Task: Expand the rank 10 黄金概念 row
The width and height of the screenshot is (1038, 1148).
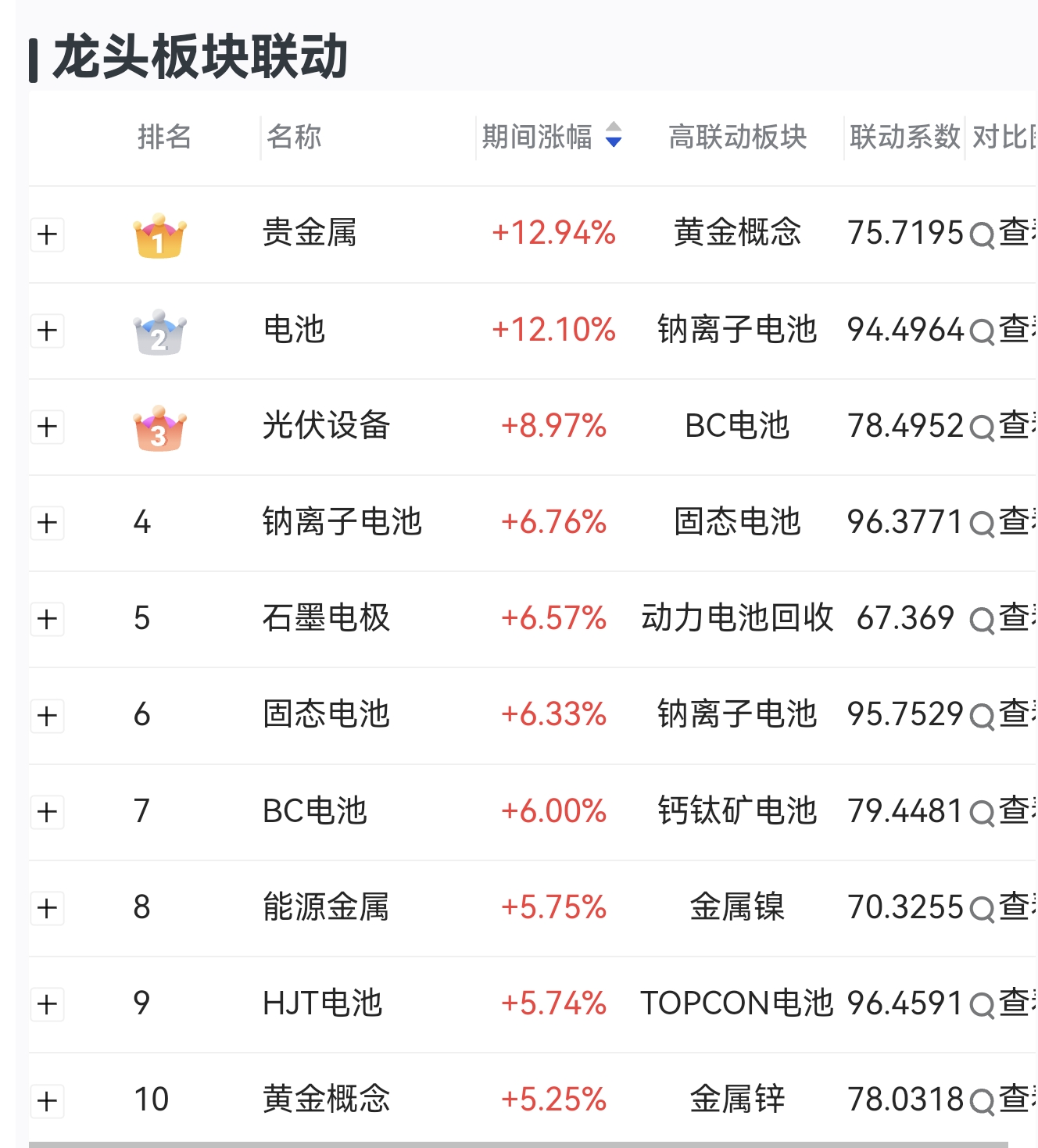Action: click(x=47, y=1100)
